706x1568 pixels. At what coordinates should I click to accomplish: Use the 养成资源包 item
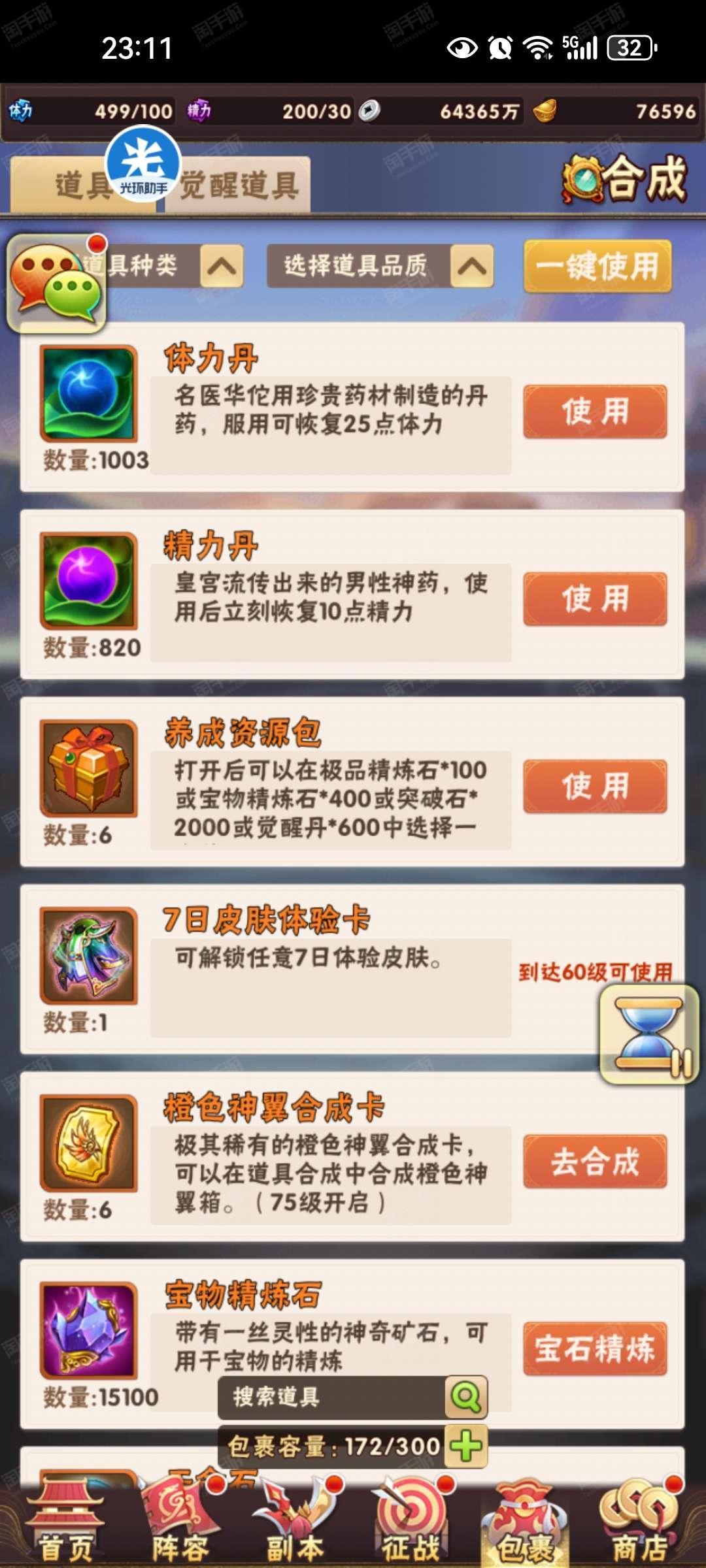click(x=595, y=787)
